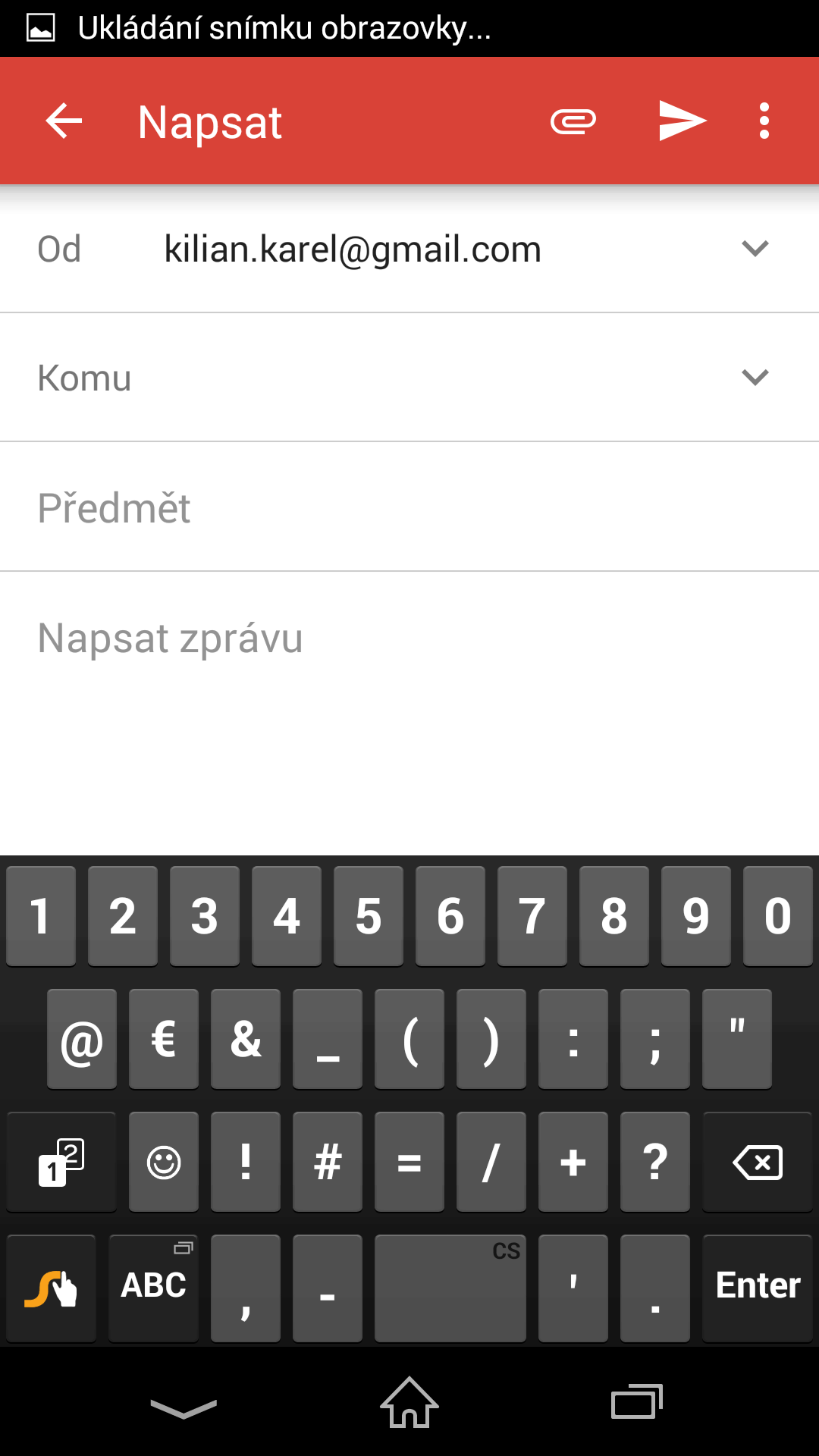Tap the @ key on the keyboard
Image resolution: width=819 pixels, height=1456 pixels.
click(82, 1040)
